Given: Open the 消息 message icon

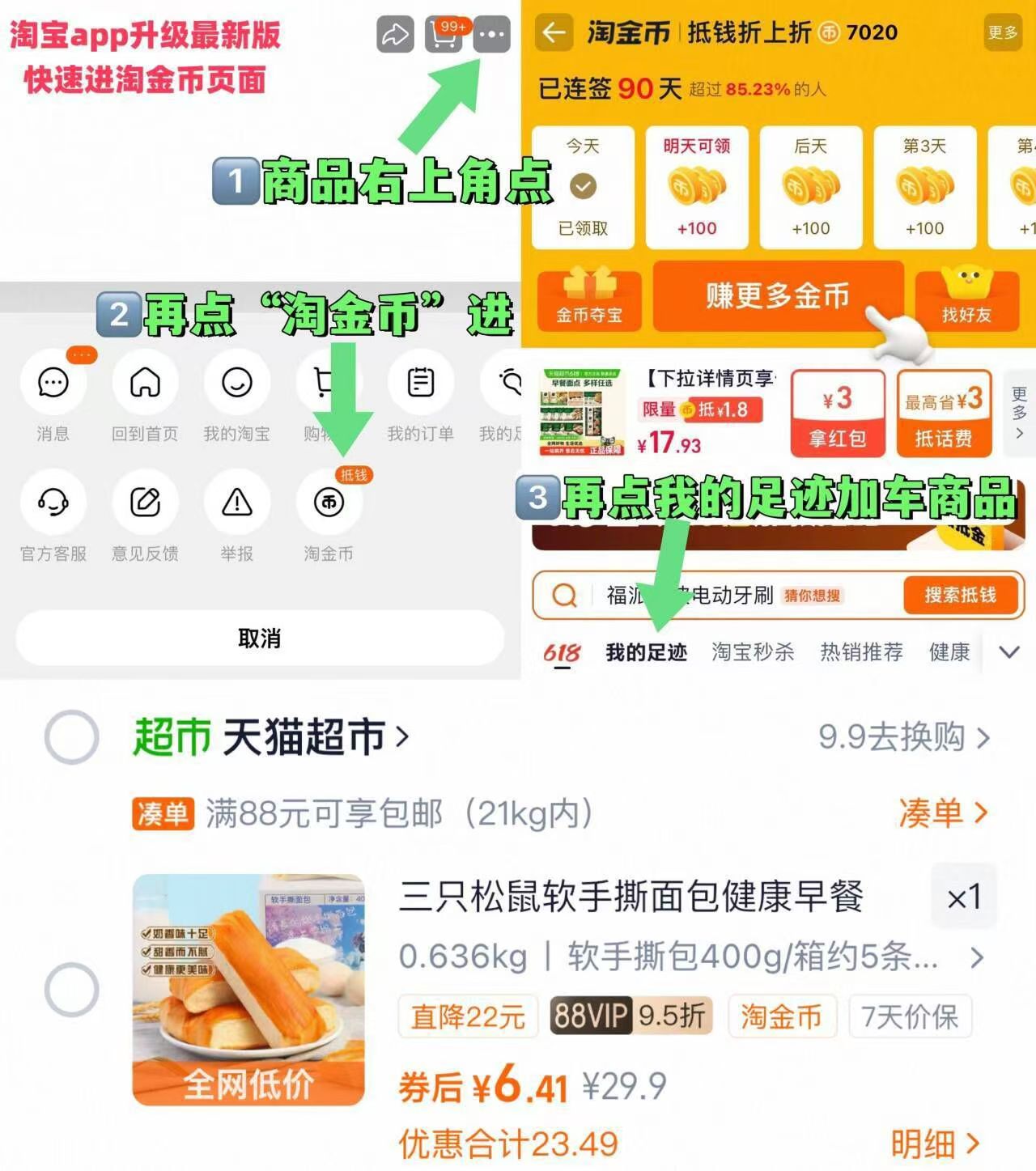Looking at the screenshot, I should [x=52, y=383].
